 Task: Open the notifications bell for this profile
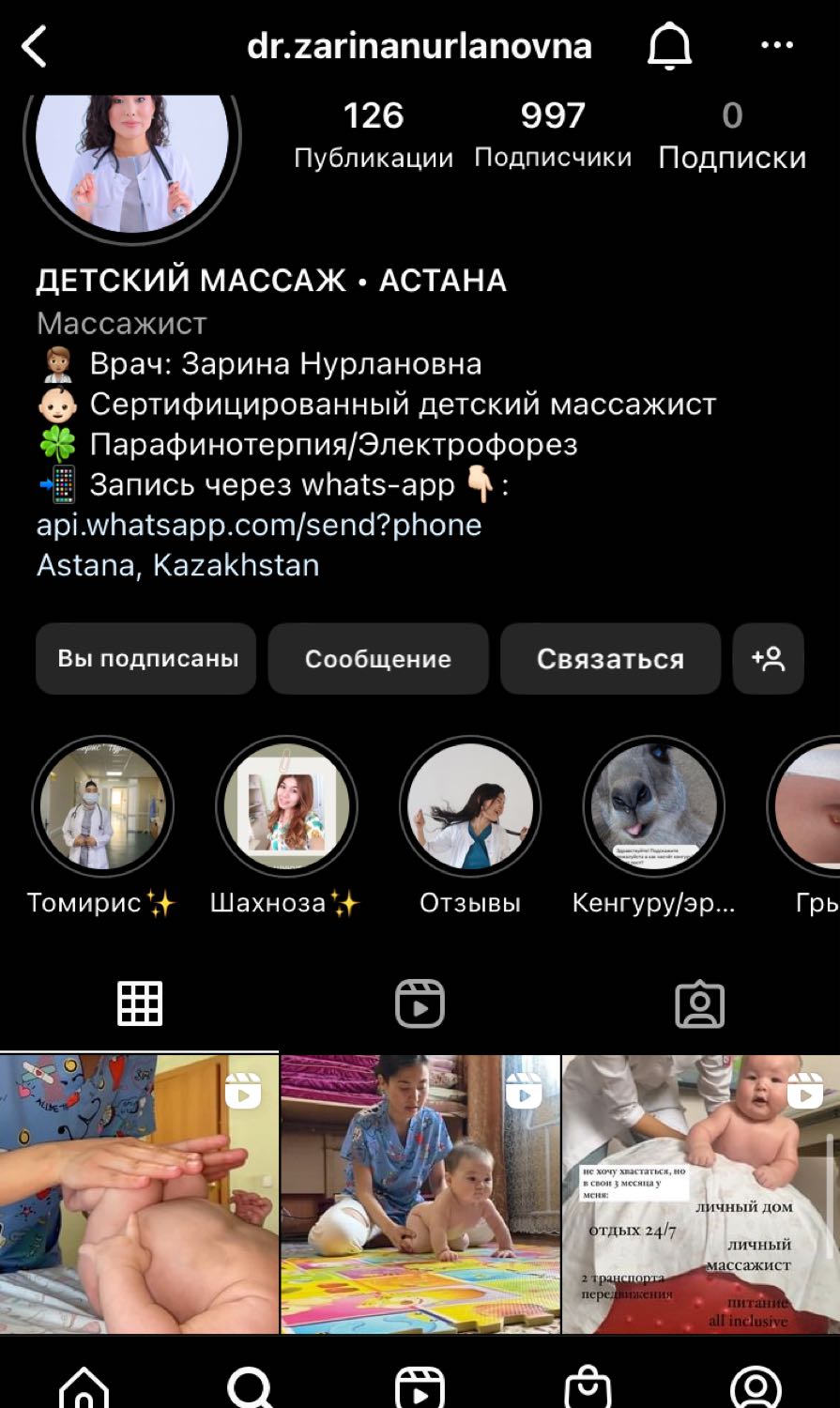pyautogui.click(x=669, y=46)
